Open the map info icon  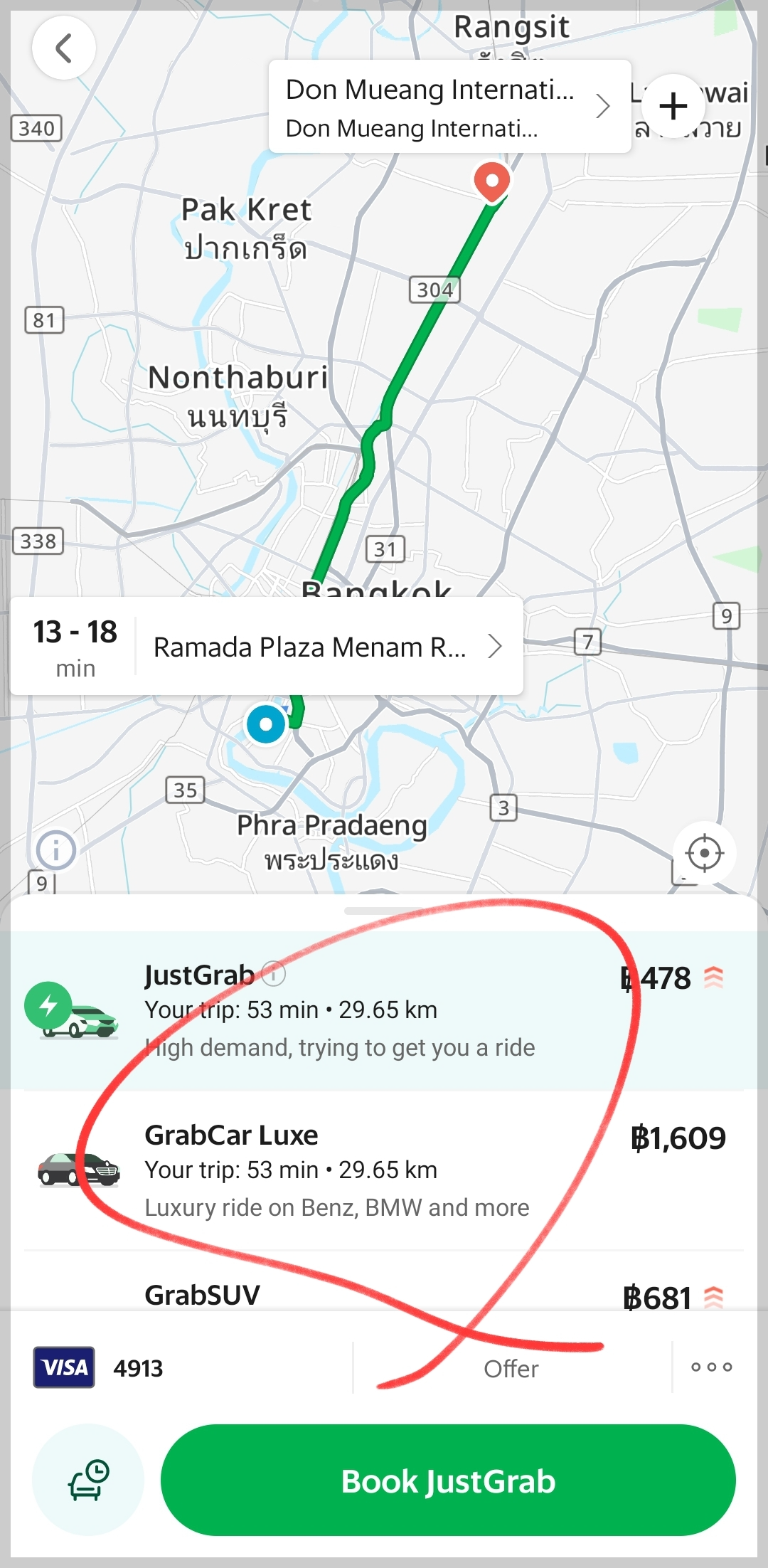coord(55,849)
